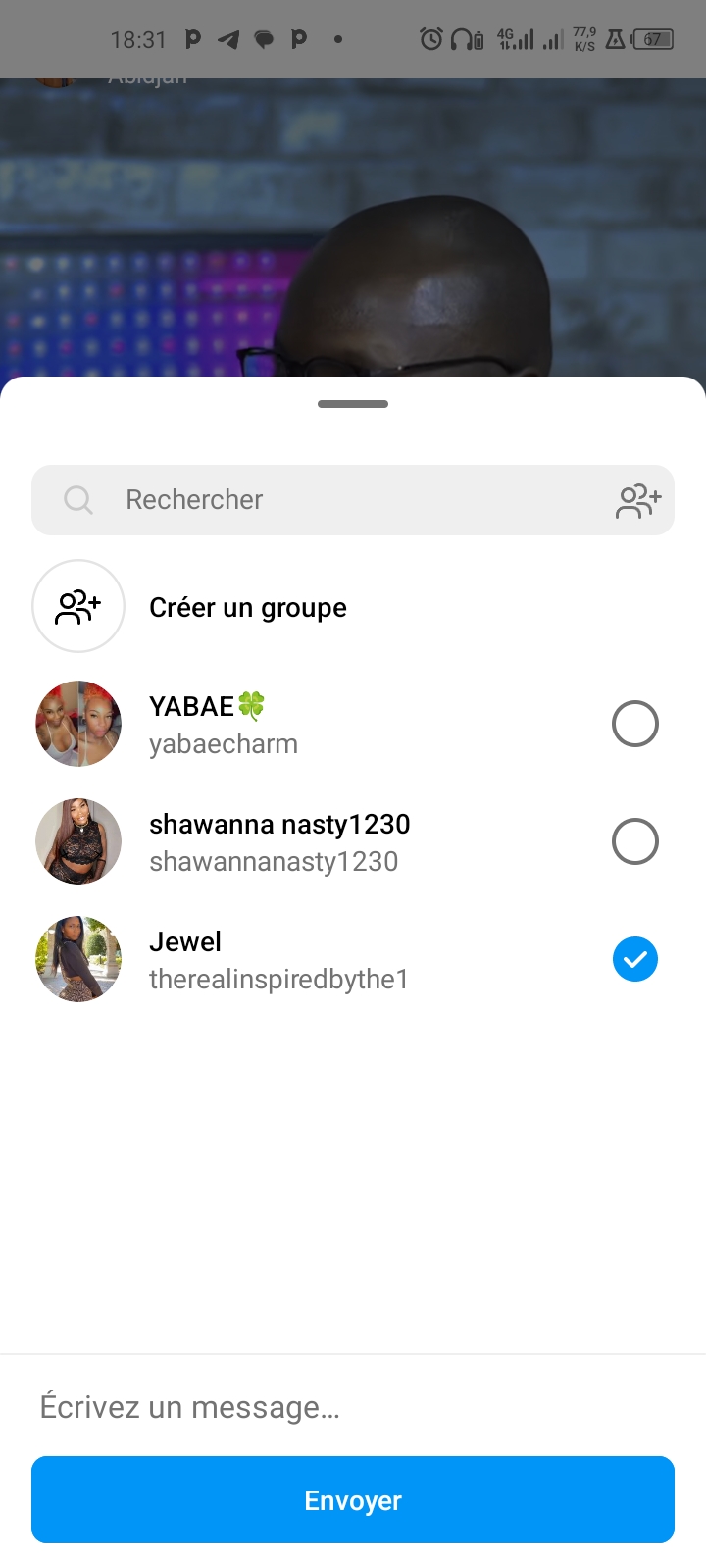The width and height of the screenshot is (706, 1568).
Task: Uncheck Jewel from the recipients
Action: pyautogui.click(x=634, y=960)
